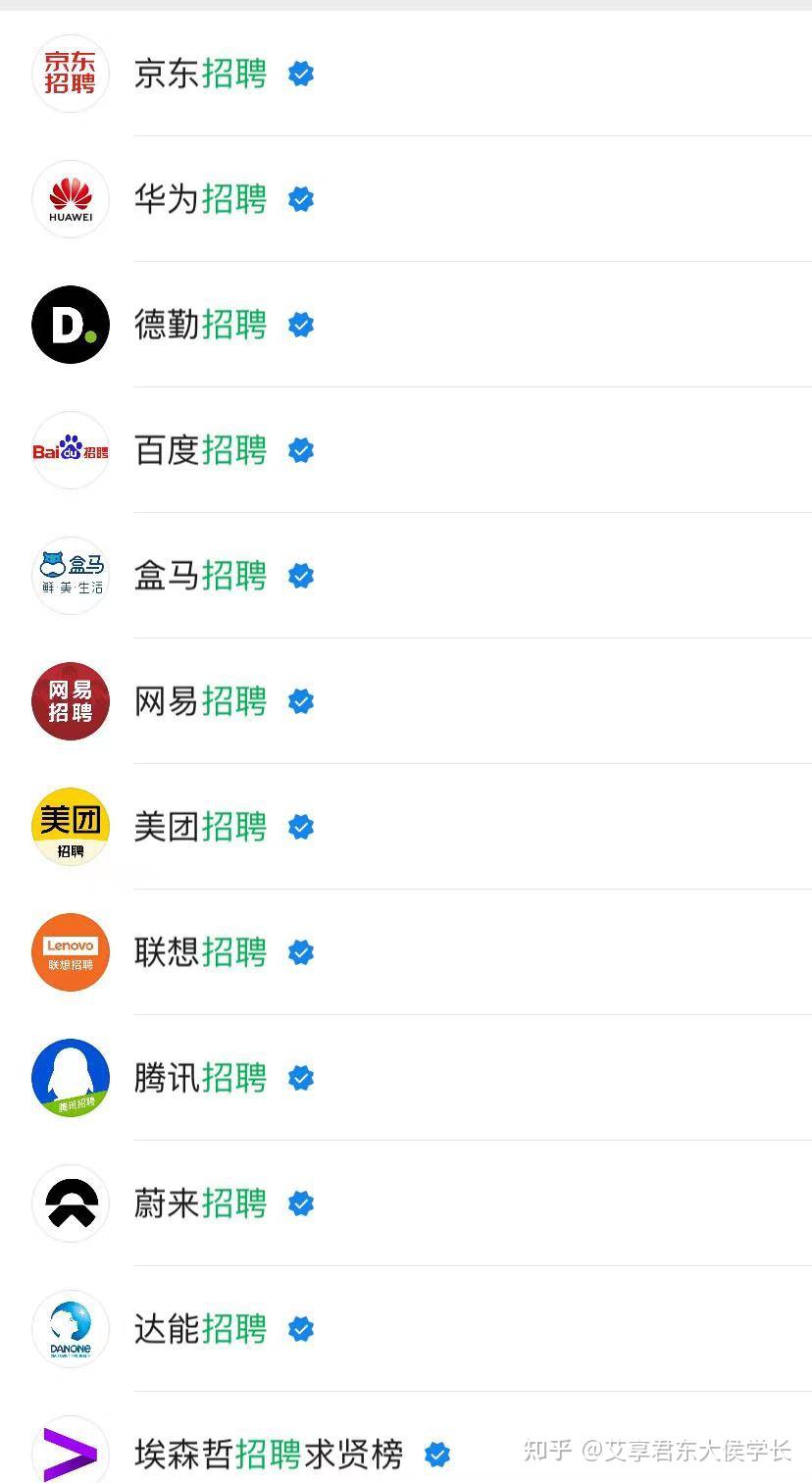Open the 华为招聘 account
Viewport: 812px width, 1483px height.
click(x=406, y=199)
